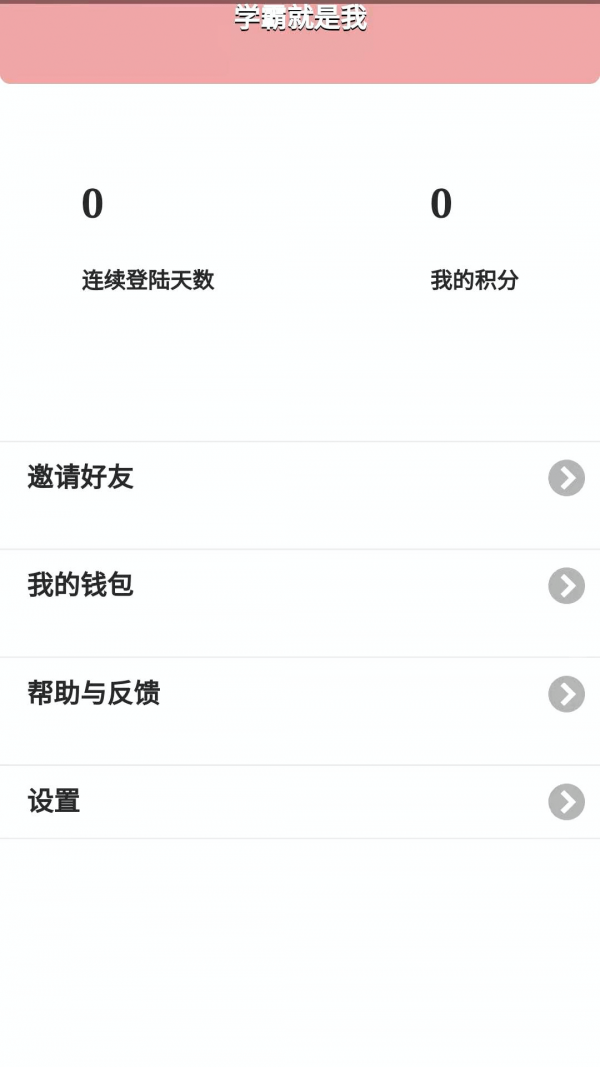Open the 邀请好友 row
The width and height of the screenshot is (600, 1067).
(300, 478)
